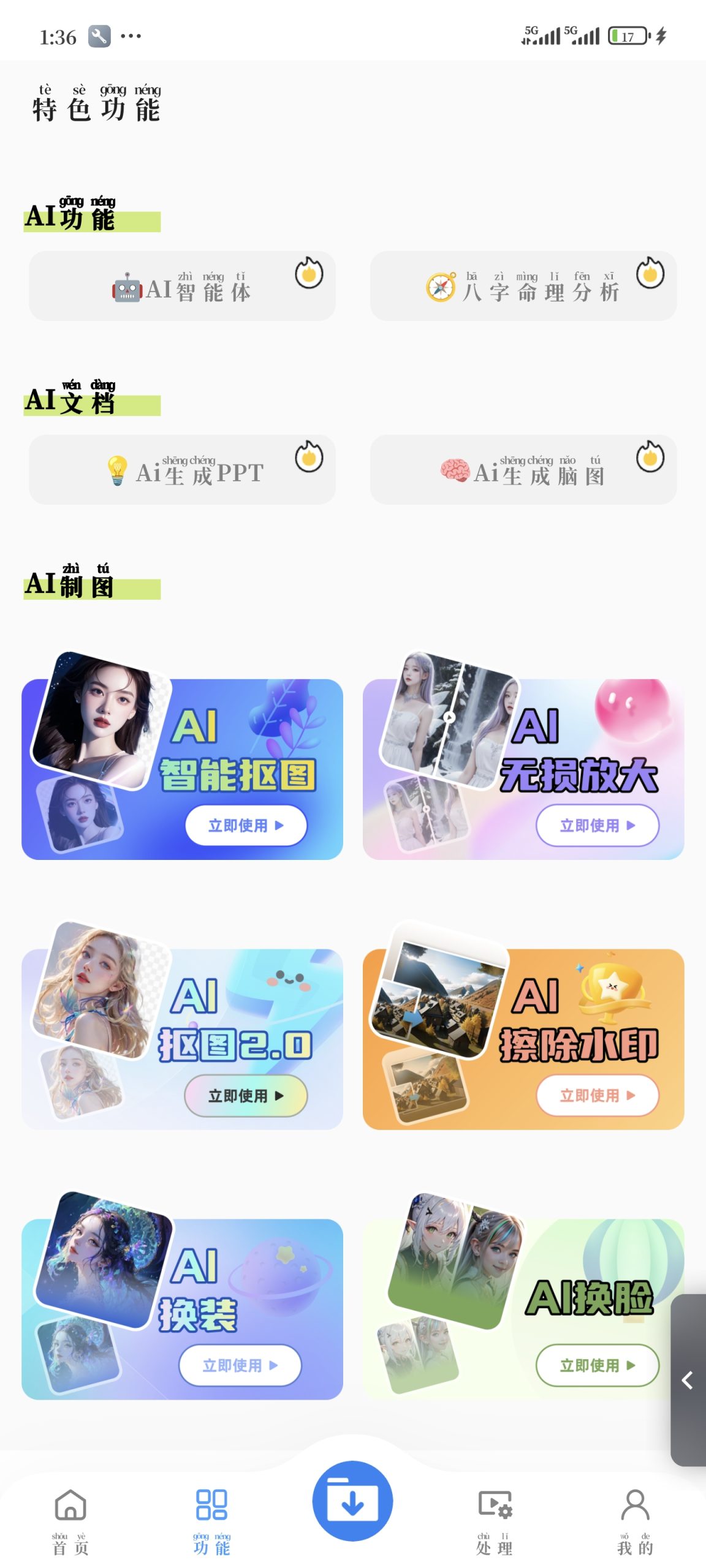This screenshot has width=706, height=1568.
Task: Tap 立即使用 on AI擦除水印 card
Action: [x=598, y=1095]
